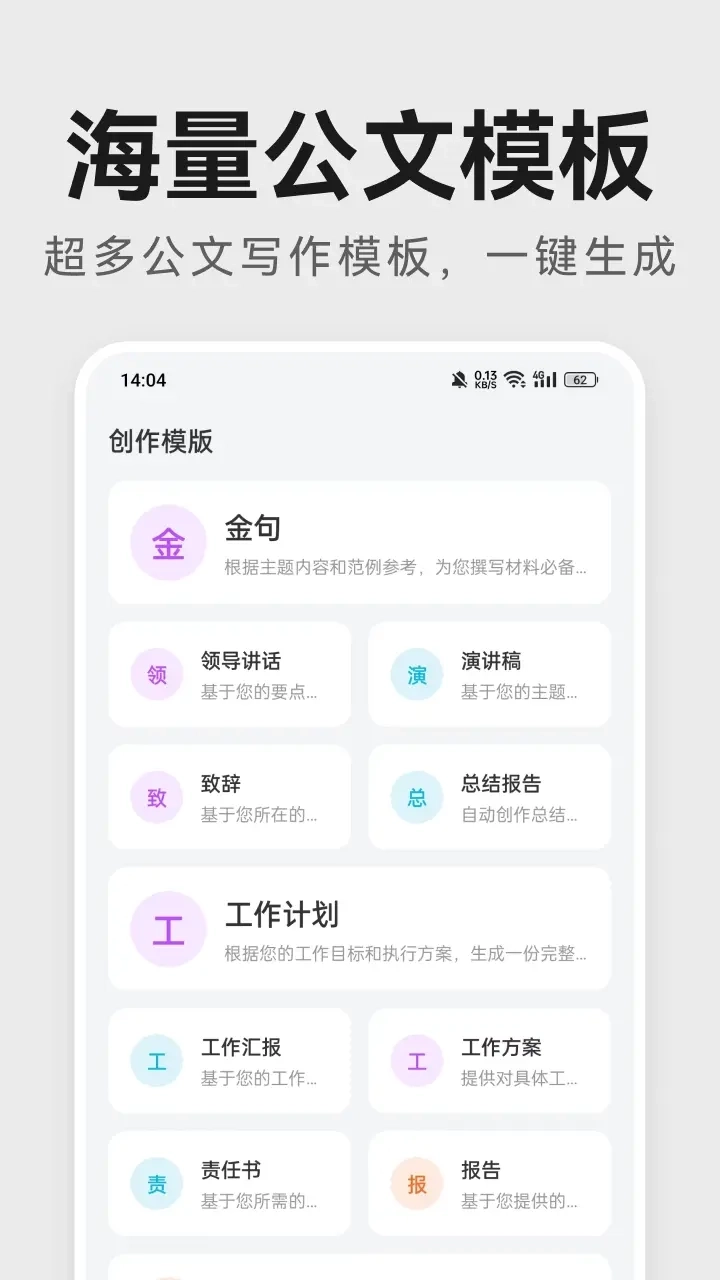The height and width of the screenshot is (1280, 720).
Task: Tap the 领 icon next to 领导讲话
Action: point(155,675)
